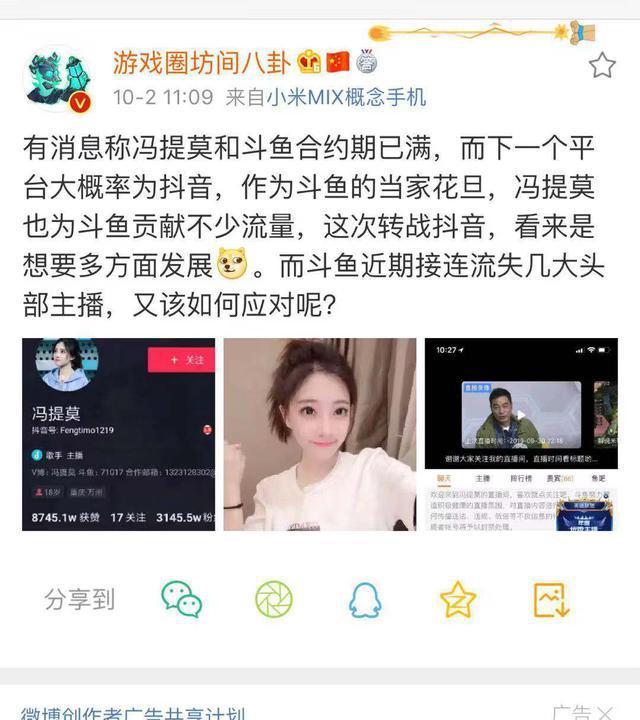Open the livestream screenshot image
The width and height of the screenshot is (640, 720).
pyautogui.click(x=520, y=434)
